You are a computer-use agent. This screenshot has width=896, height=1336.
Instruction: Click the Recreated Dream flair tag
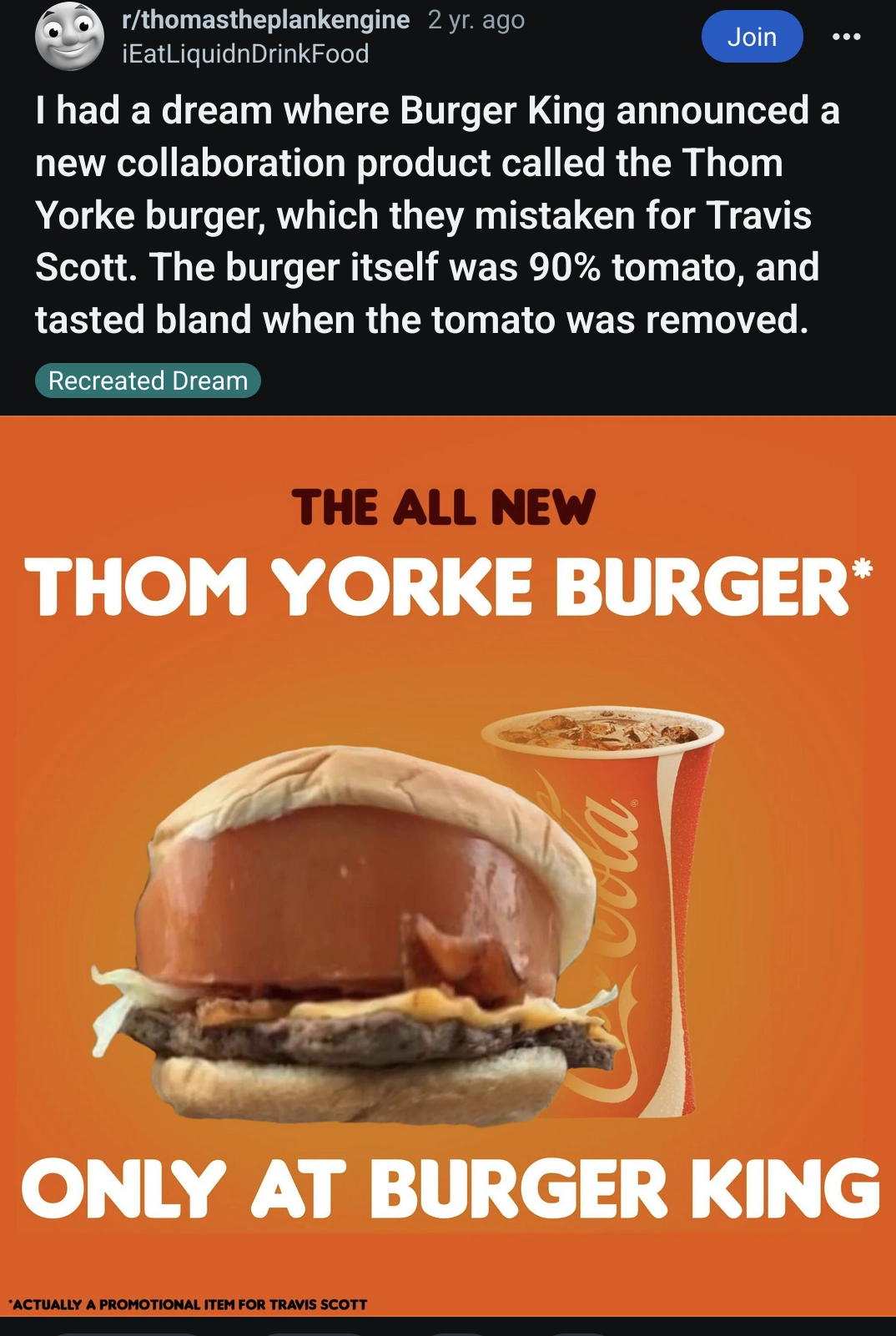tap(148, 382)
